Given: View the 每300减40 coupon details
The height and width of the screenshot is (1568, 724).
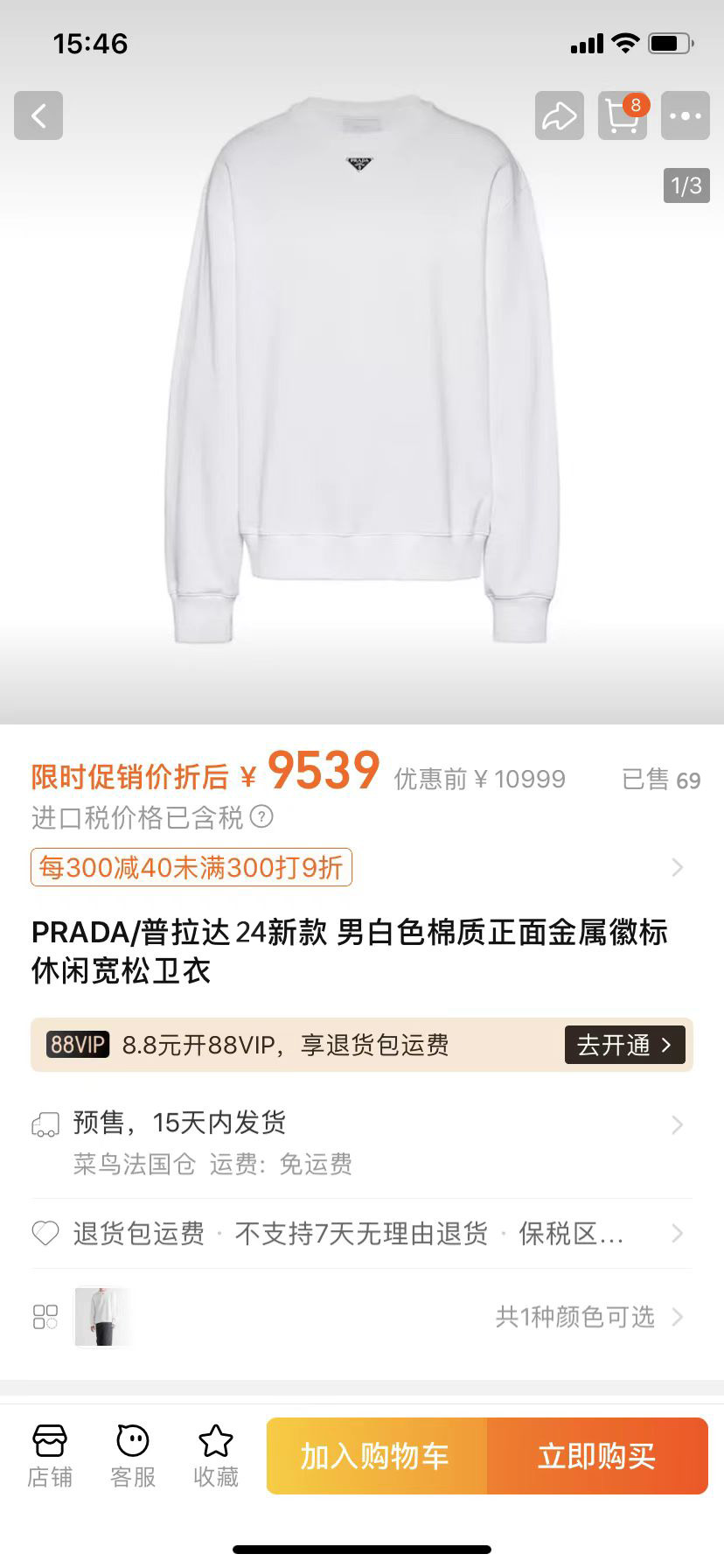Looking at the screenshot, I should [191, 867].
